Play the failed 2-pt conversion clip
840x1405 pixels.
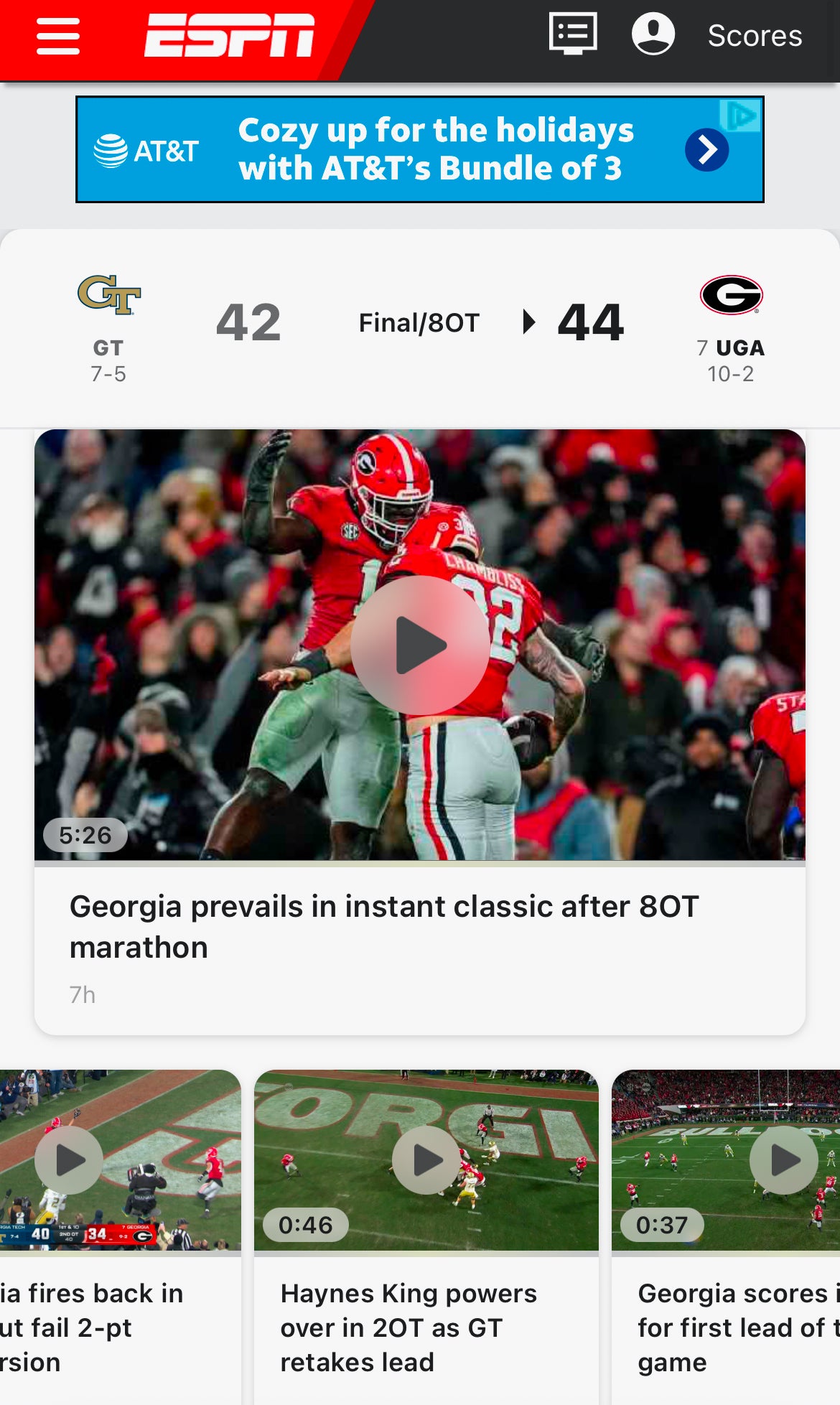click(70, 1159)
